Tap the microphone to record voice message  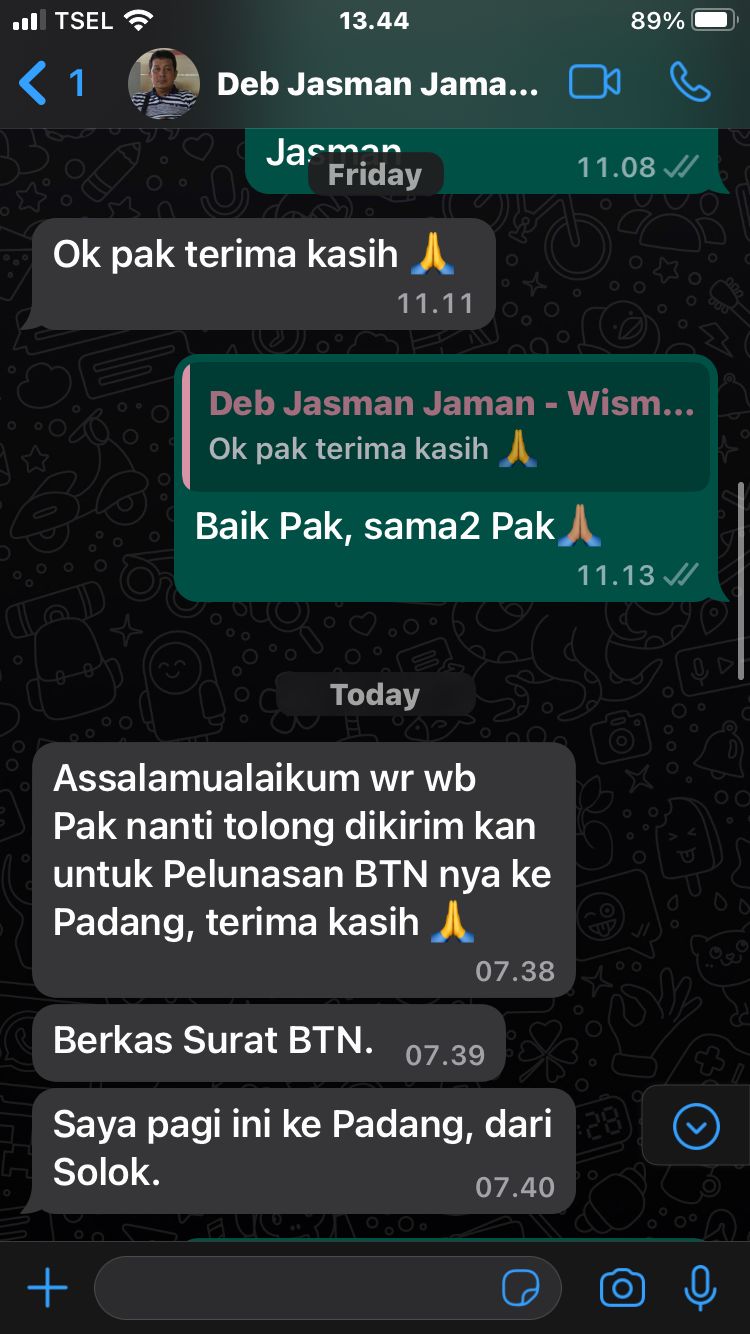click(700, 1288)
